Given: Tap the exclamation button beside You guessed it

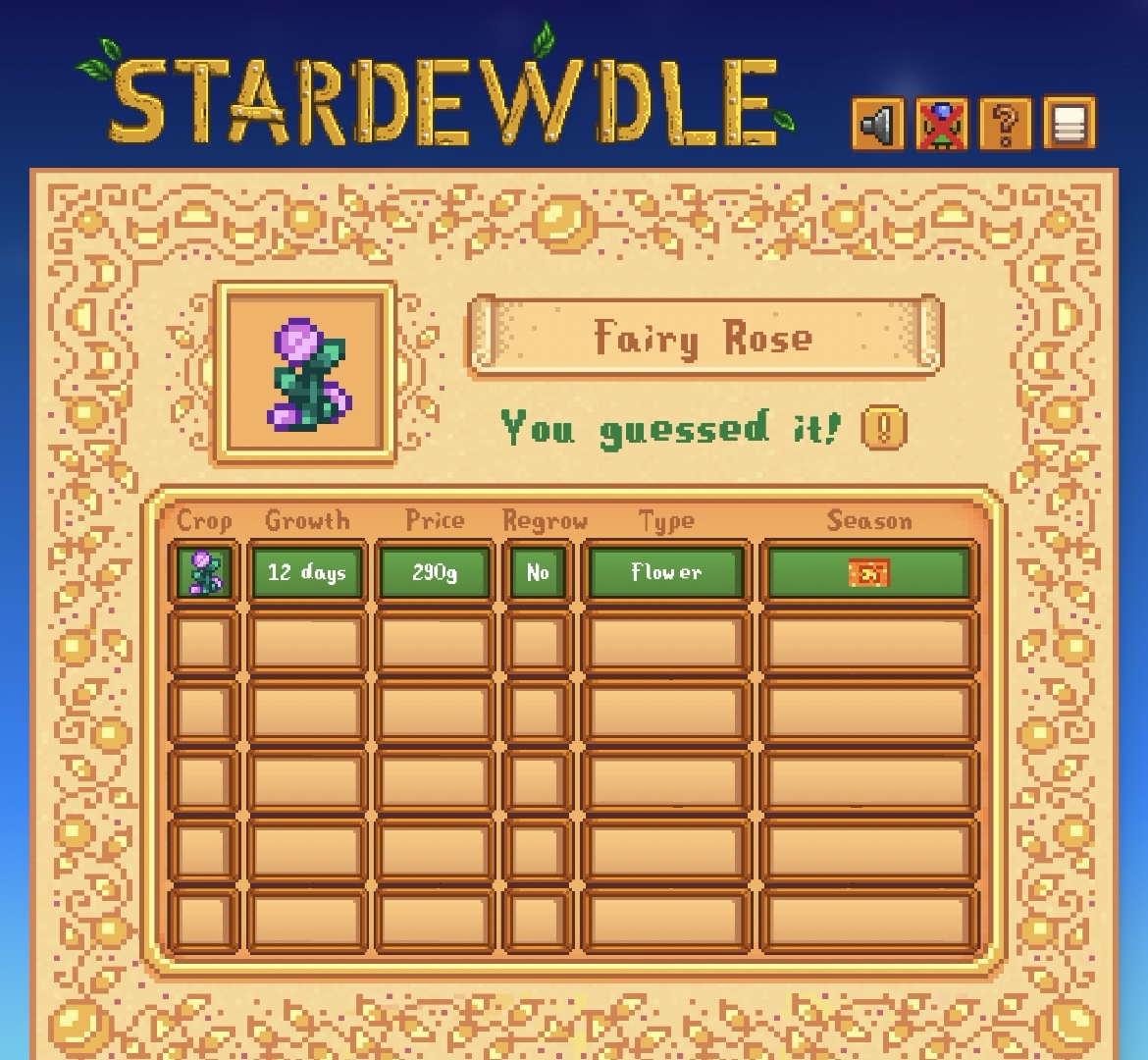Looking at the screenshot, I should (x=883, y=429).
